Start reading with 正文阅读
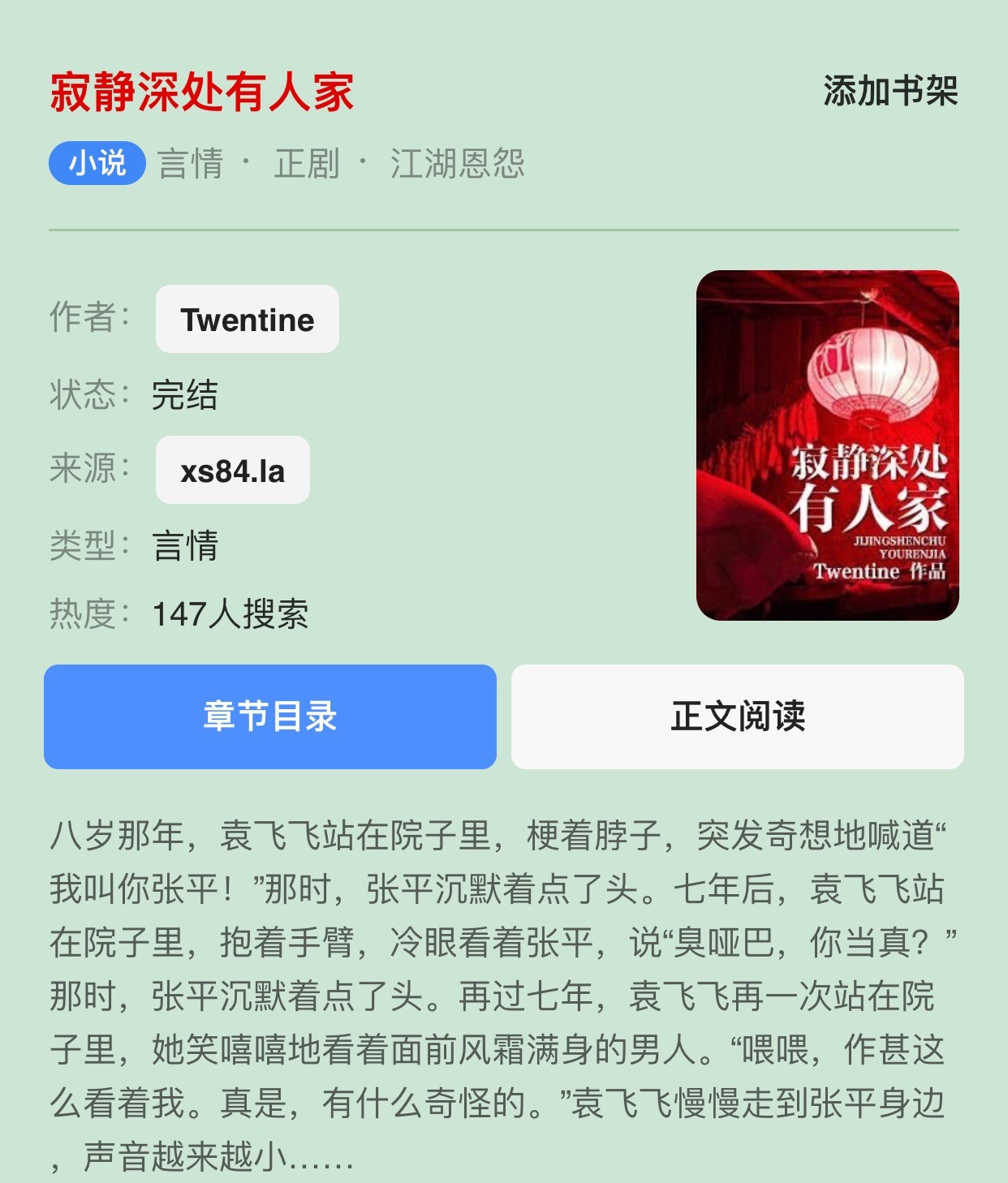The height and width of the screenshot is (1183, 1008). click(x=737, y=716)
